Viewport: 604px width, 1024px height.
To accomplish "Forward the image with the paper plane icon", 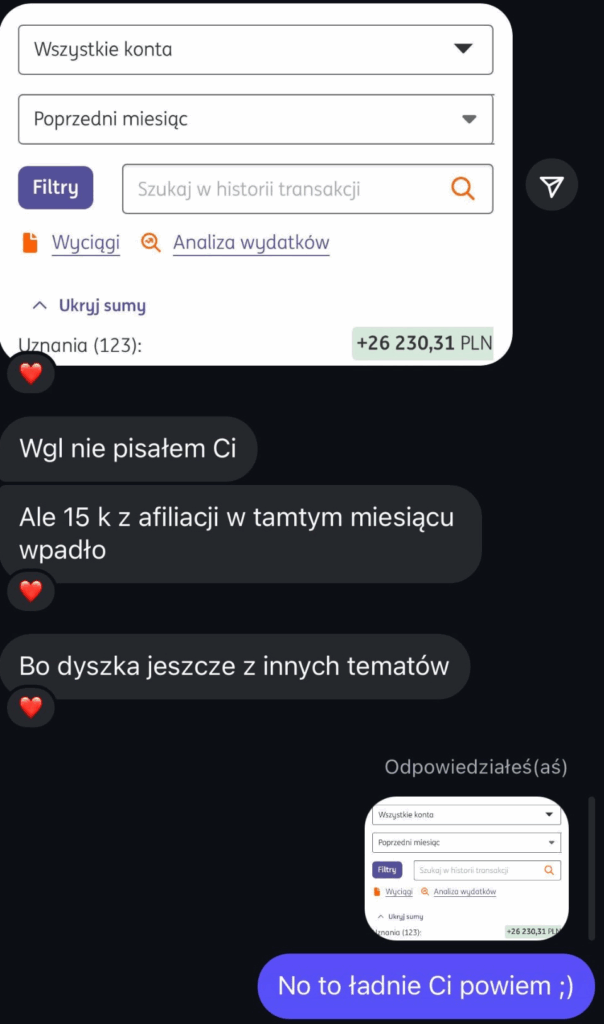I will coord(551,185).
